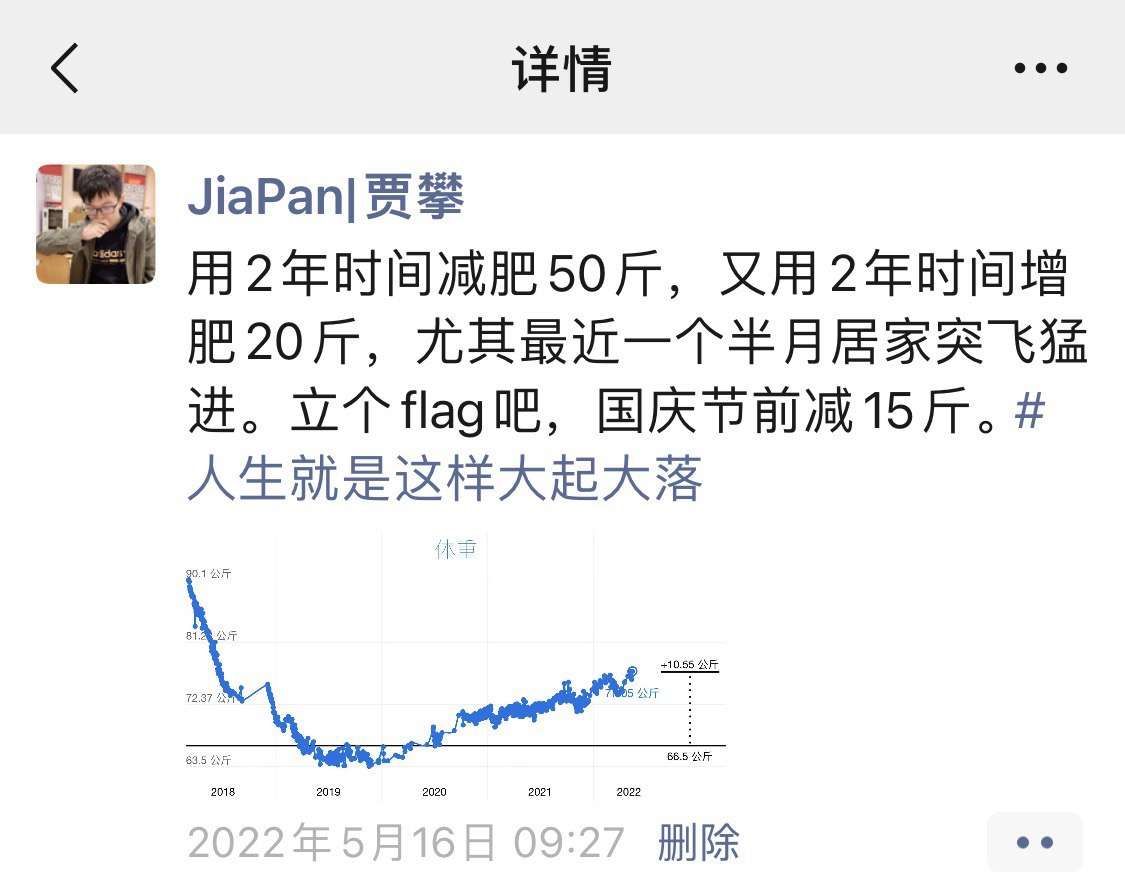
Task: Open hashtag 人生就是这样大起大落
Action: click(x=445, y=481)
